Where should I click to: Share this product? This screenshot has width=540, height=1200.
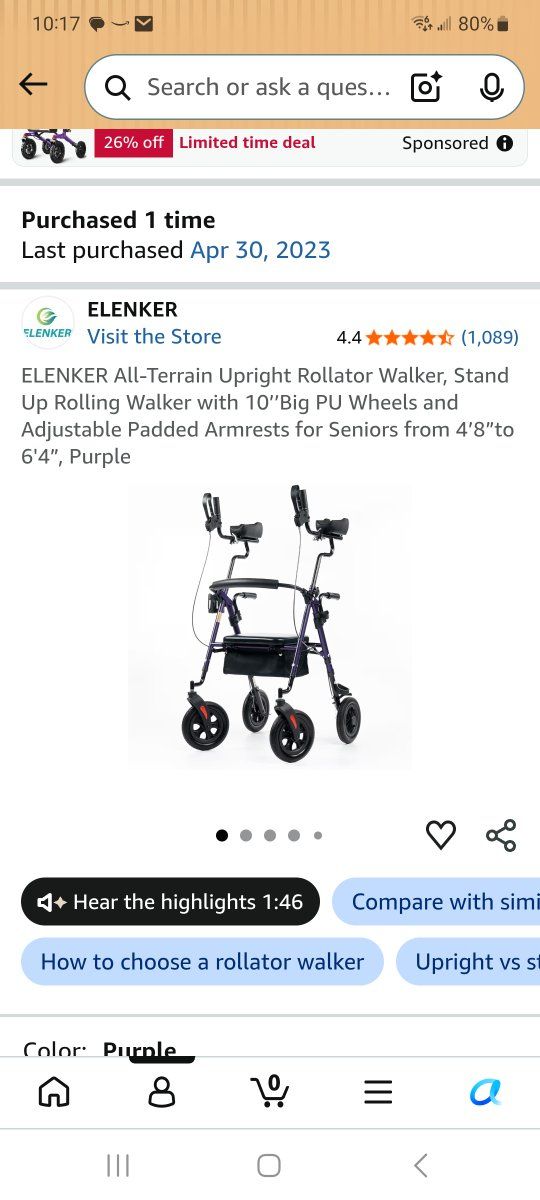point(501,835)
